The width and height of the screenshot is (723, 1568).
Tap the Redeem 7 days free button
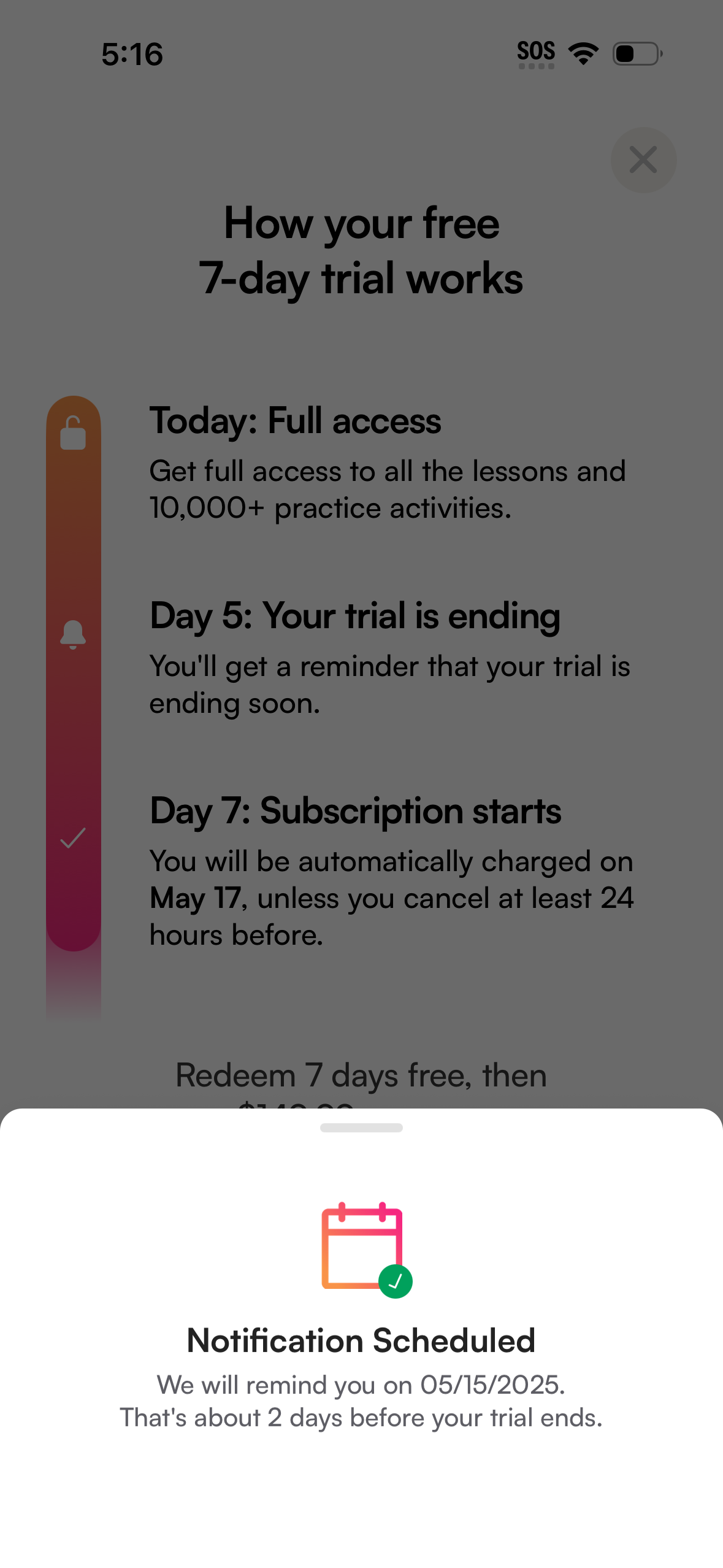click(361, 1075)
